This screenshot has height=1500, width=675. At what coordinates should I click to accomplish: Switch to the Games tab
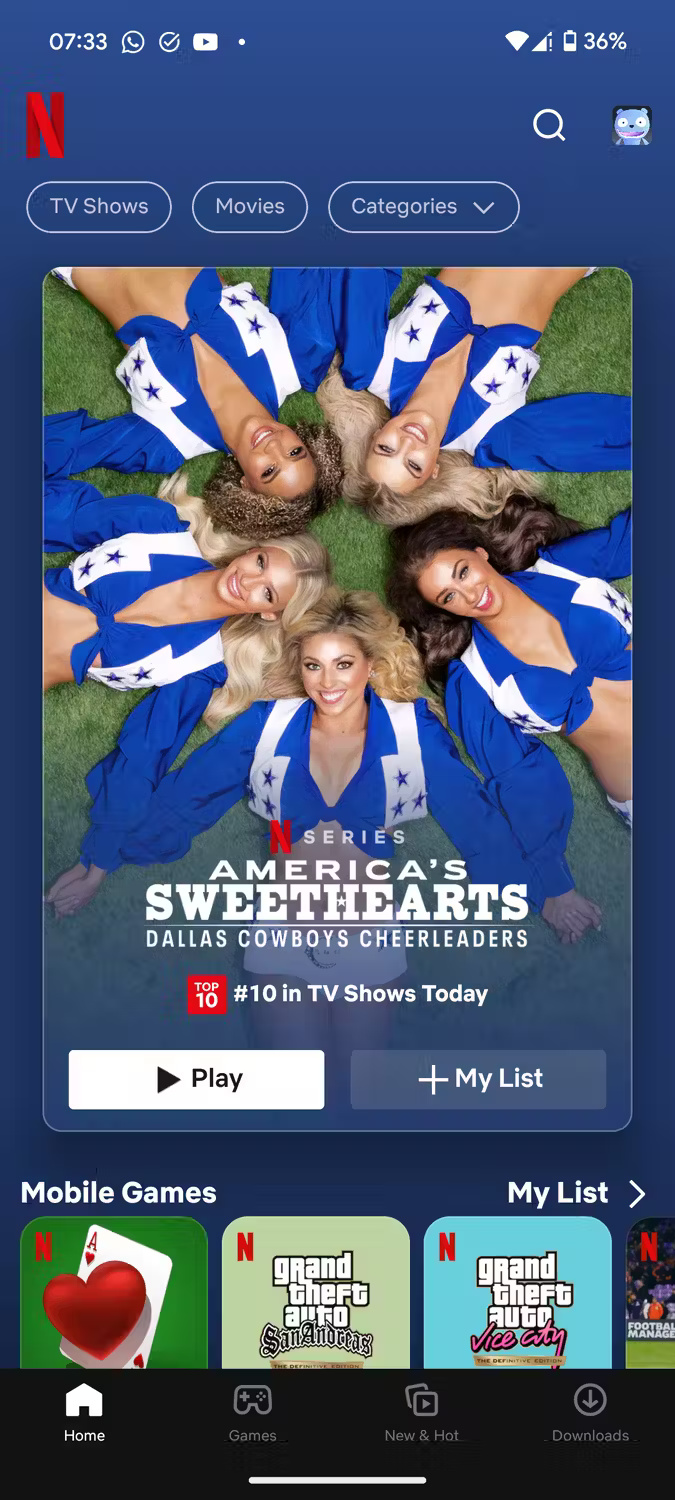(252, 1412)
